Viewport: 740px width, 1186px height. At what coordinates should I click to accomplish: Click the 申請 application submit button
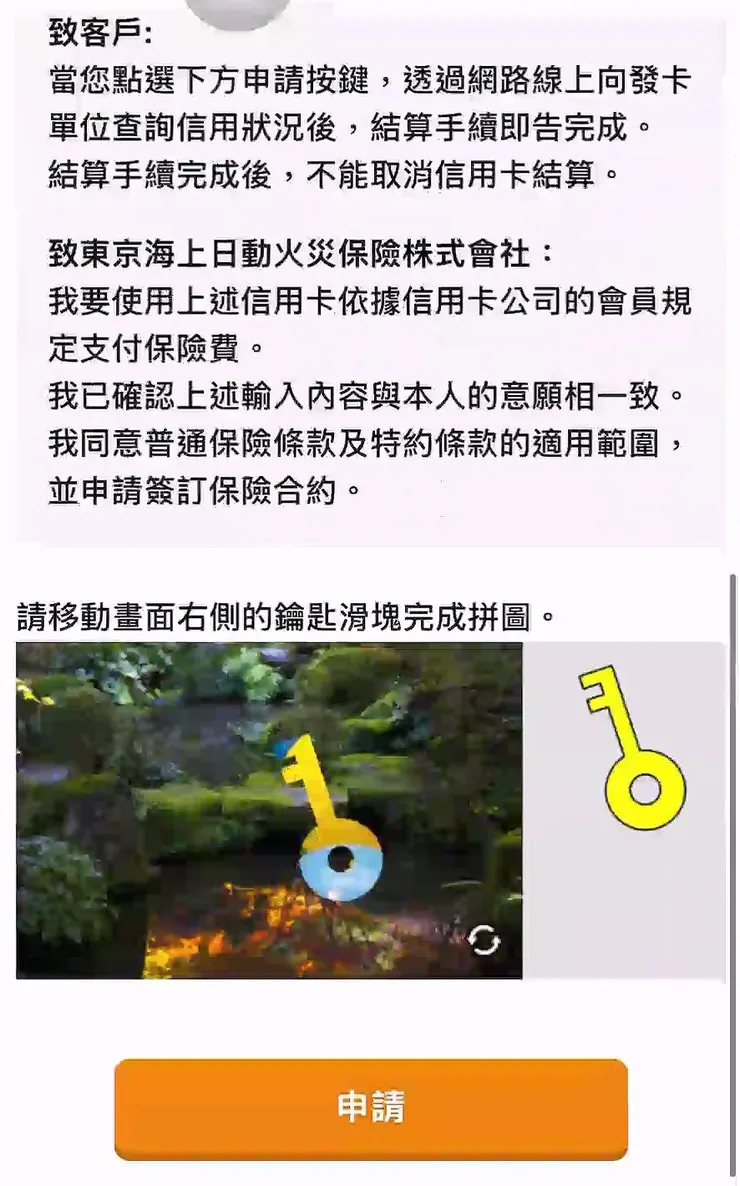click(x=370, y=1106)
